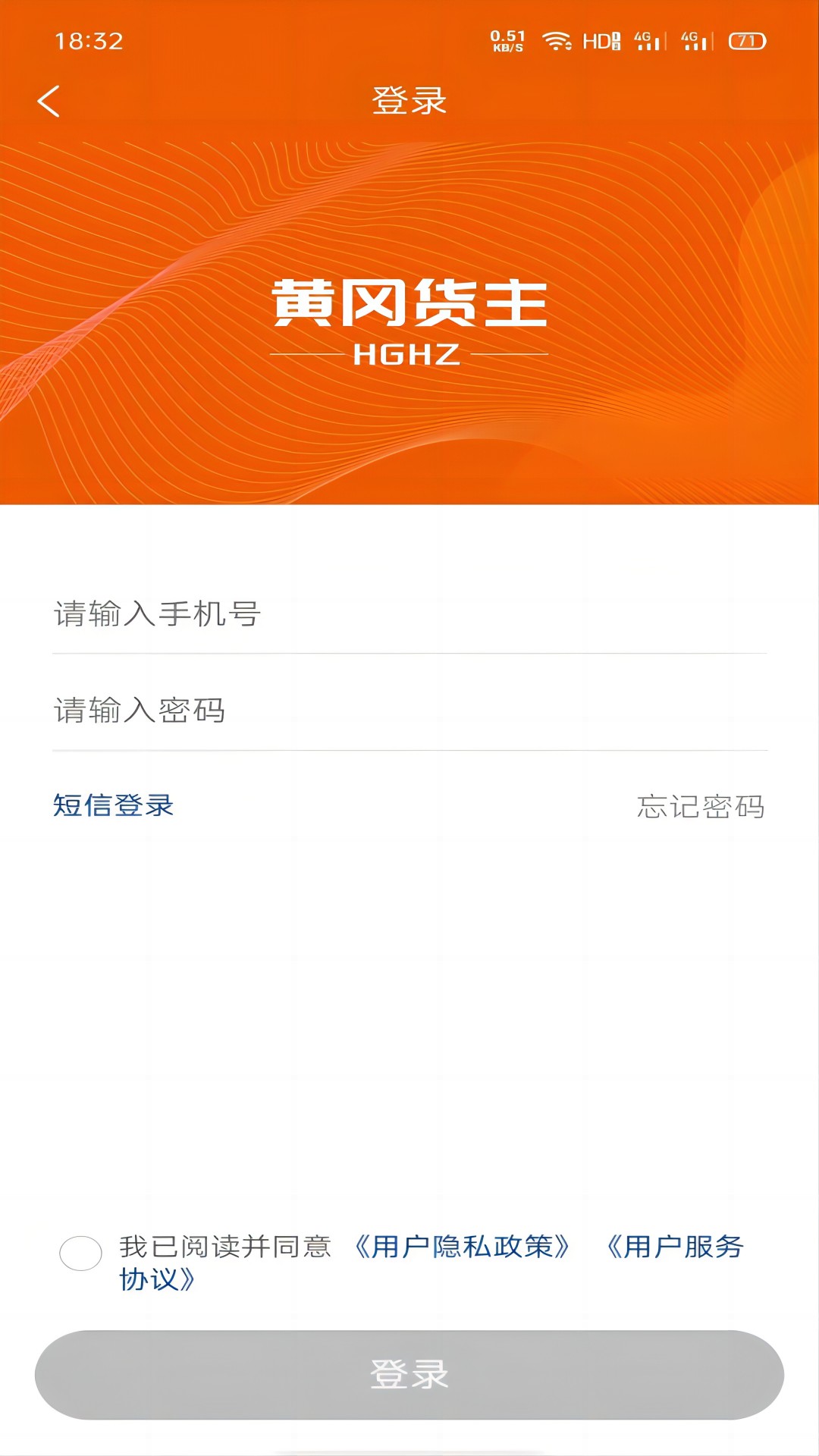This screenshot has height=1456, width=819.
Task: Switch to SMS login (短信登录)
Action: coord(114,805)
